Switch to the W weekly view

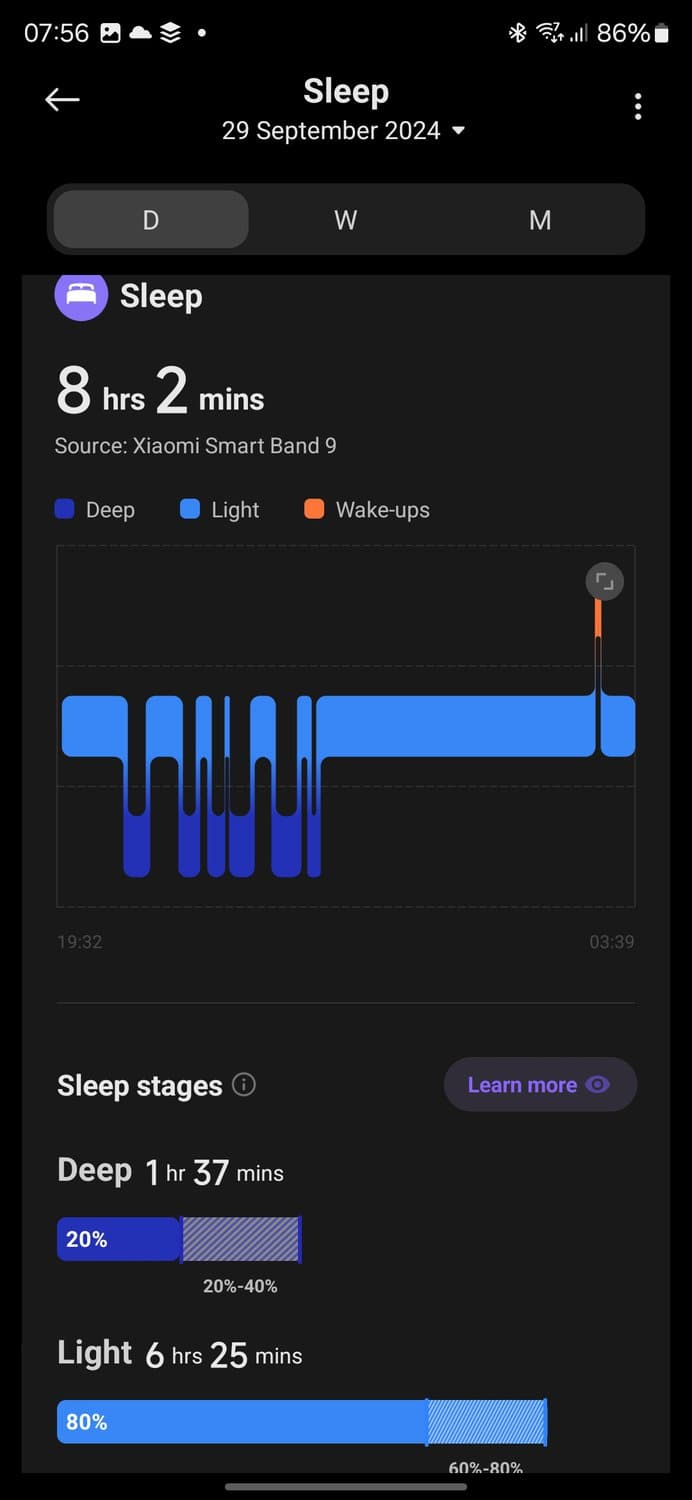[345, 220]
